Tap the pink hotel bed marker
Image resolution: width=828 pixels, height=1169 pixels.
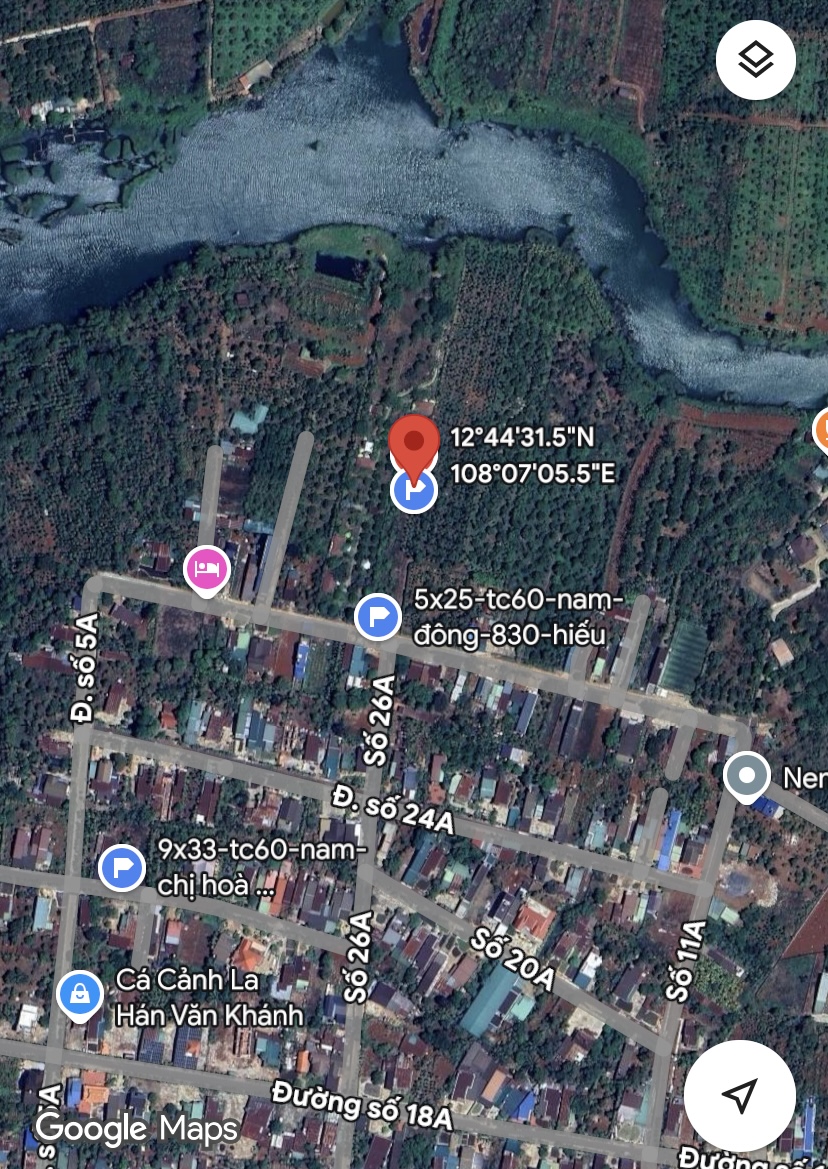tap(207, 570)
